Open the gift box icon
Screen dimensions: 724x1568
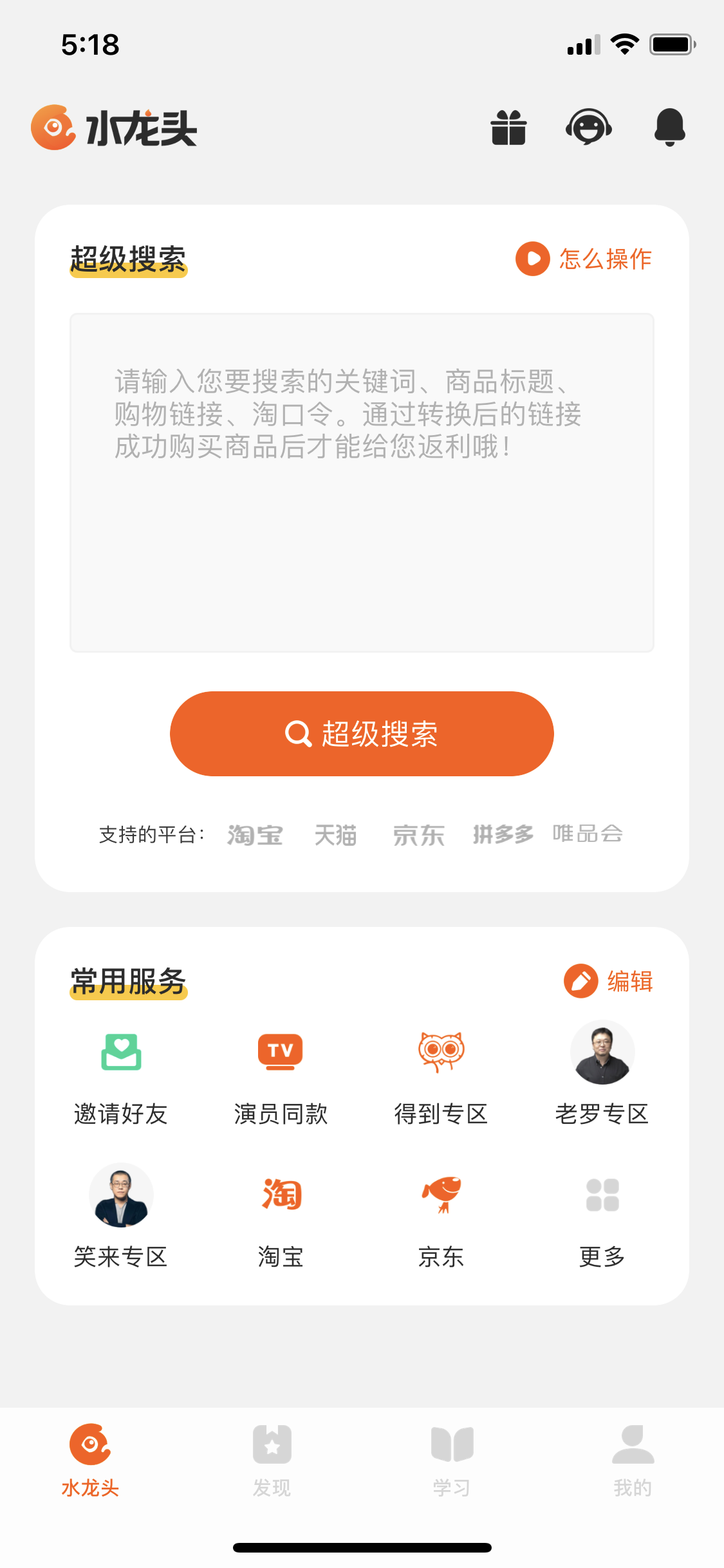(x=508, y=127)
